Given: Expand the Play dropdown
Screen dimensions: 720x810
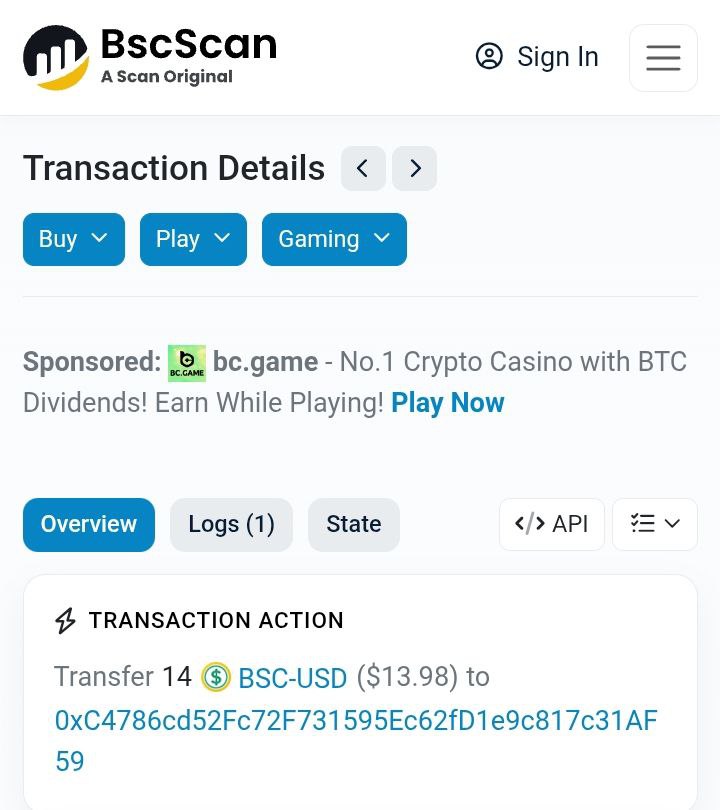Looking at the screenshot, I should click(x=193, y=239).
